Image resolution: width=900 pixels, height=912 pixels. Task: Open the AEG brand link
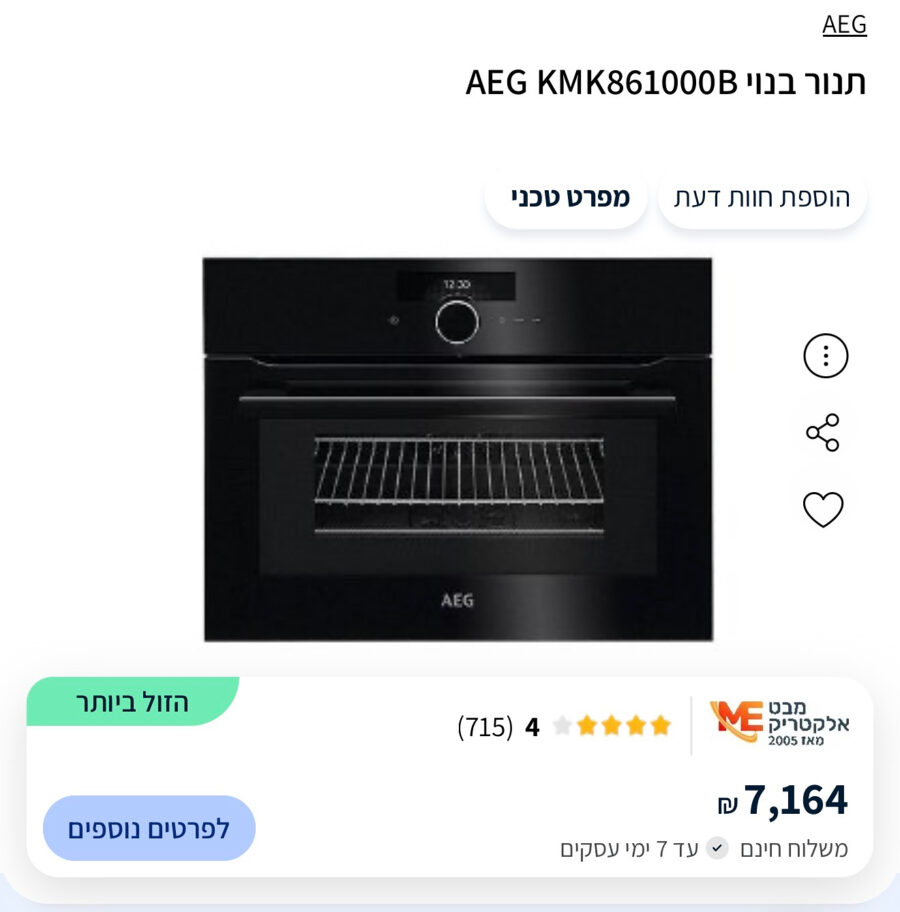click(844, 25)
